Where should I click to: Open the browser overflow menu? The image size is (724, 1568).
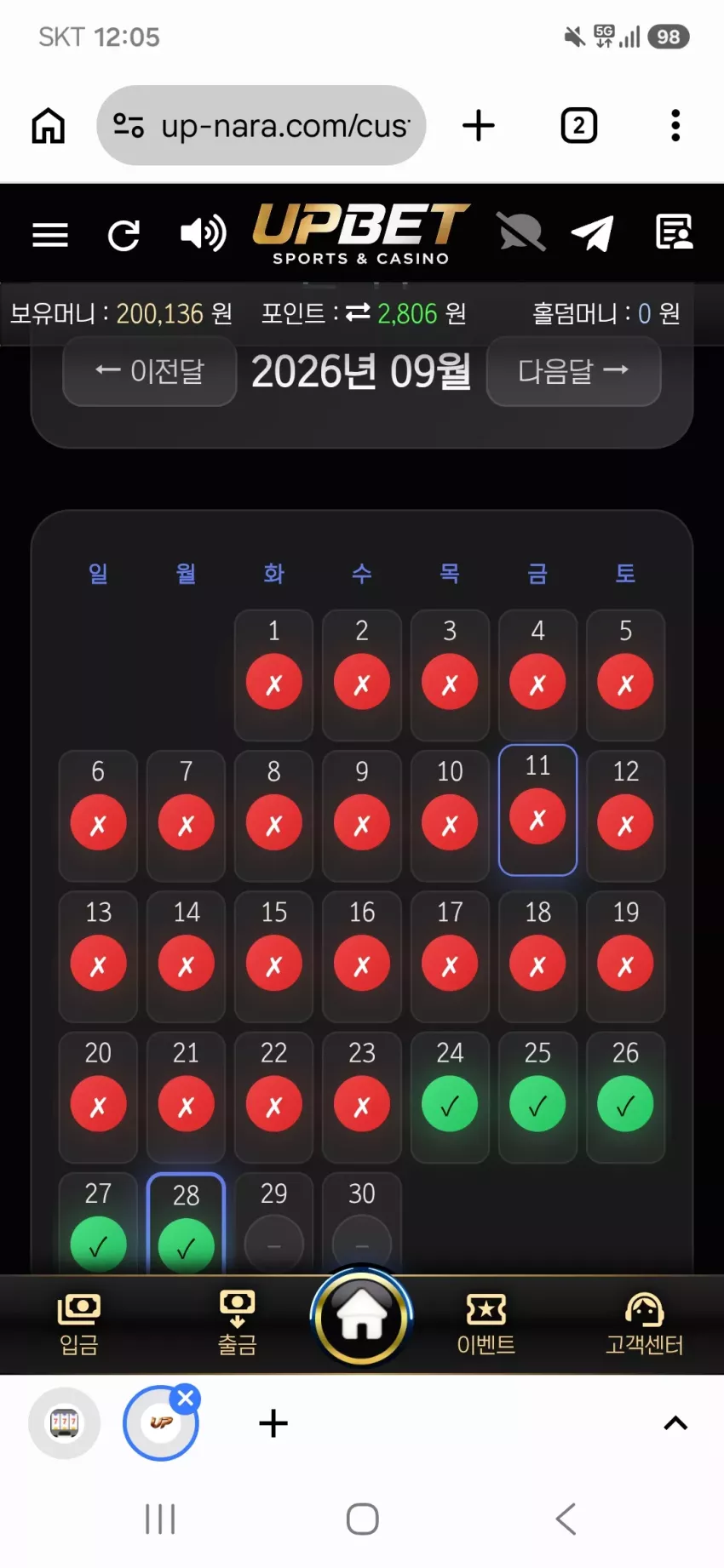point(675,126)
